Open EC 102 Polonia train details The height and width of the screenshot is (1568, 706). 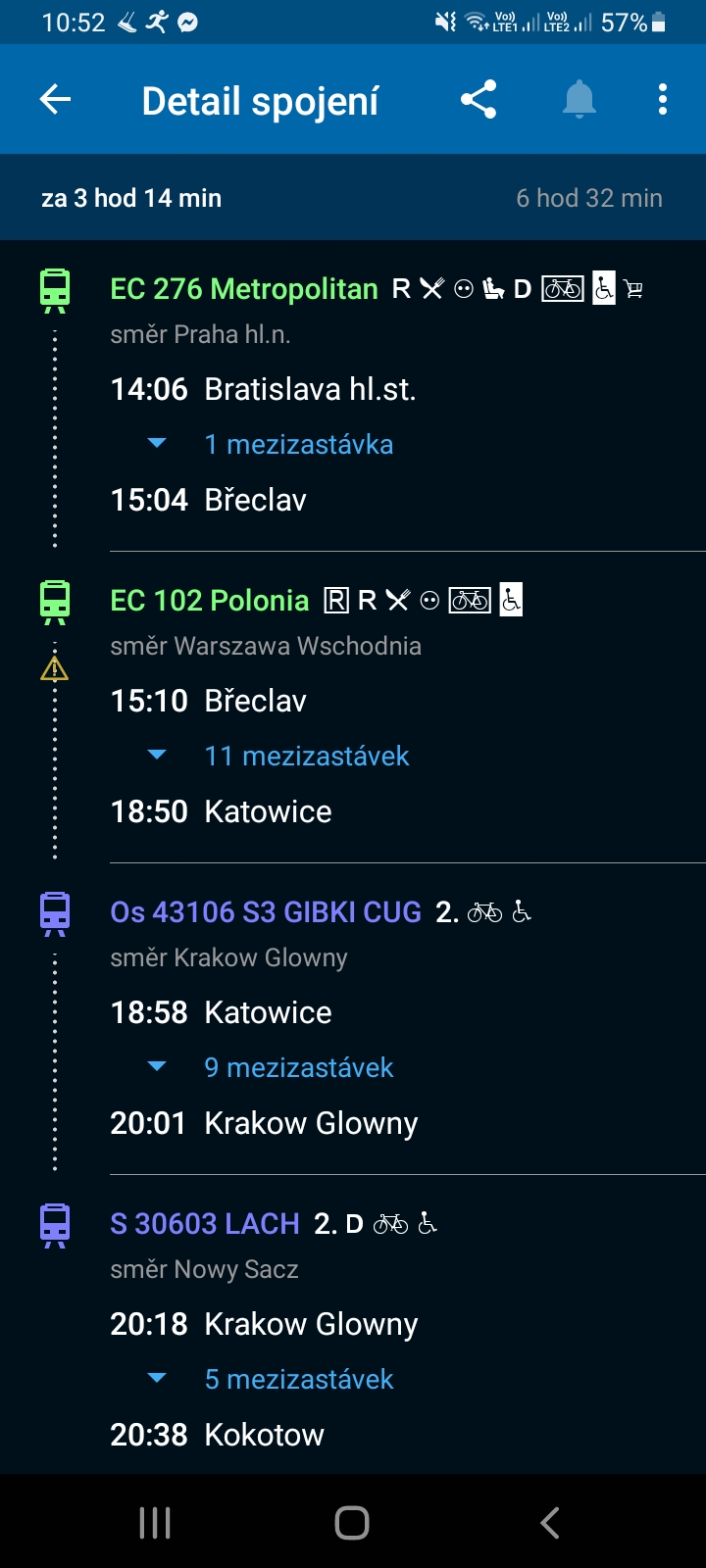[x=210, y=601]
